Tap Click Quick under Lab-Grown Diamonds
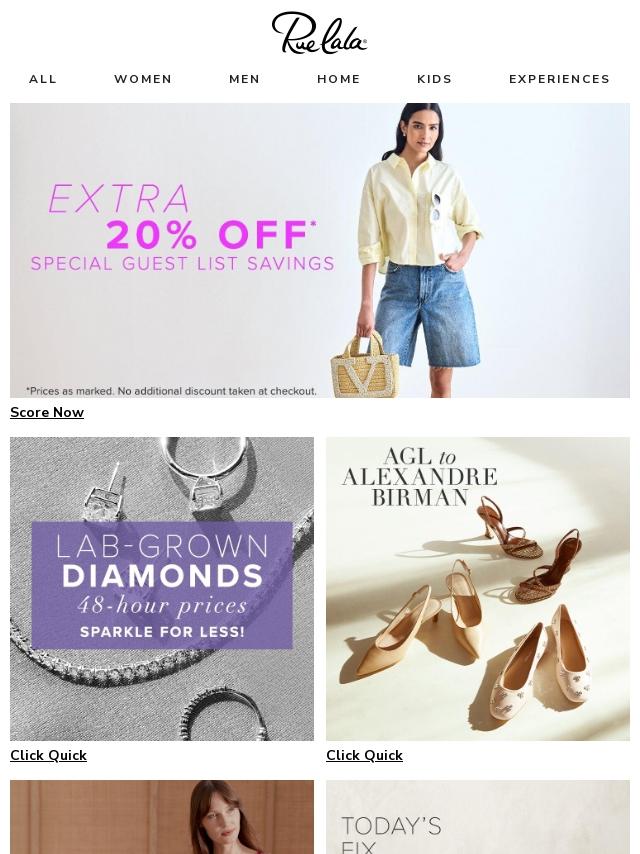The image size is (640, 854). coord(48,756)
